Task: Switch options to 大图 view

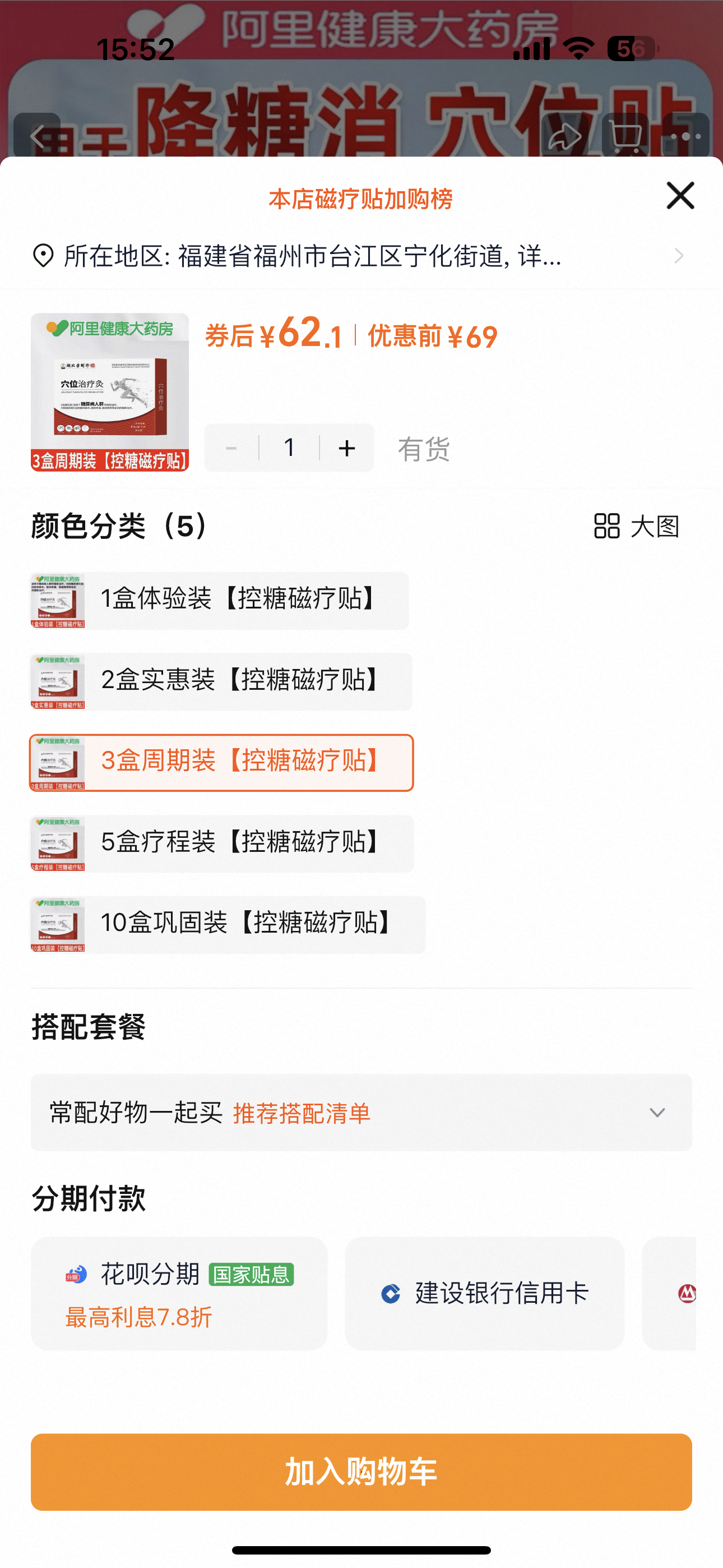Action: (637, 527)
